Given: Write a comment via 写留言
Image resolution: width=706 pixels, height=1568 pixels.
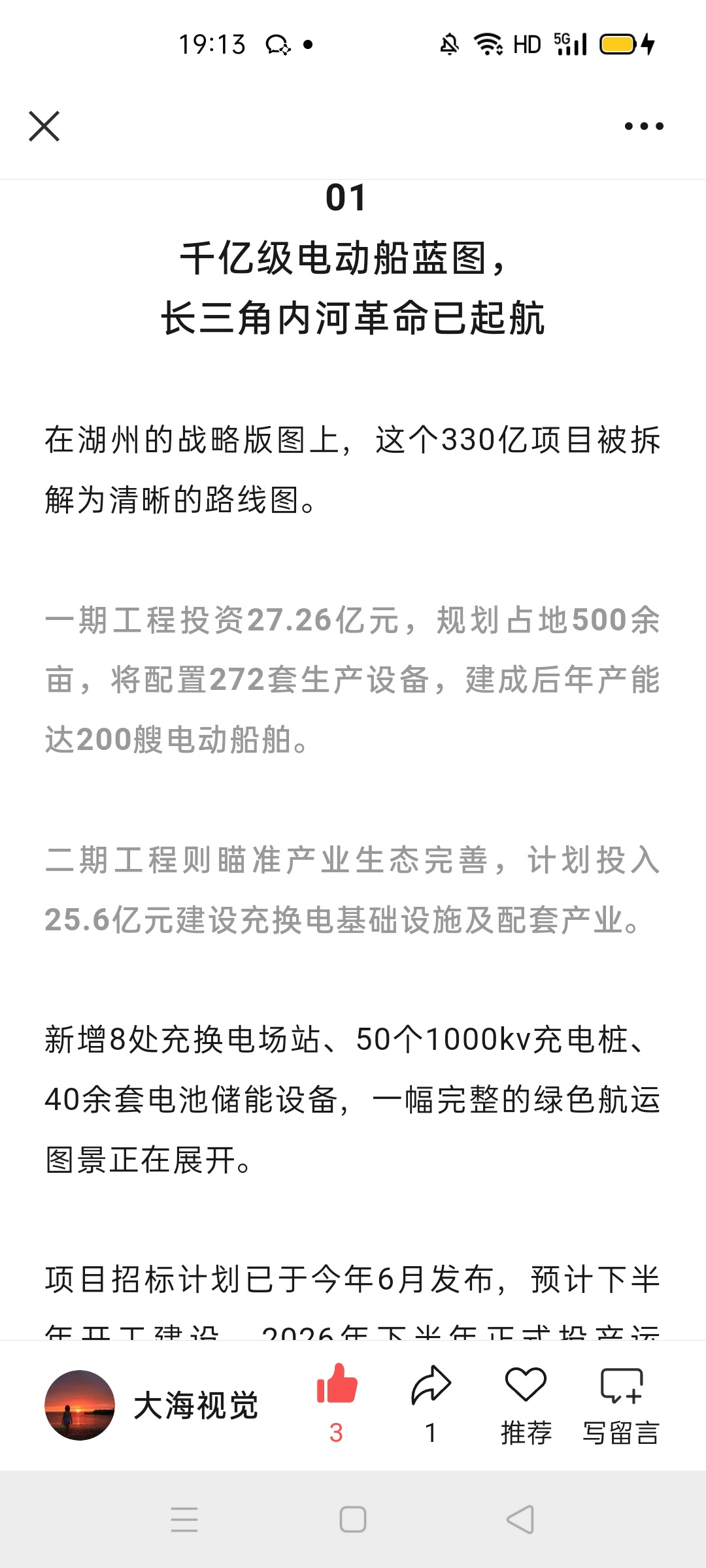Looking at the screenshot, I should (x=621, y=1404).
